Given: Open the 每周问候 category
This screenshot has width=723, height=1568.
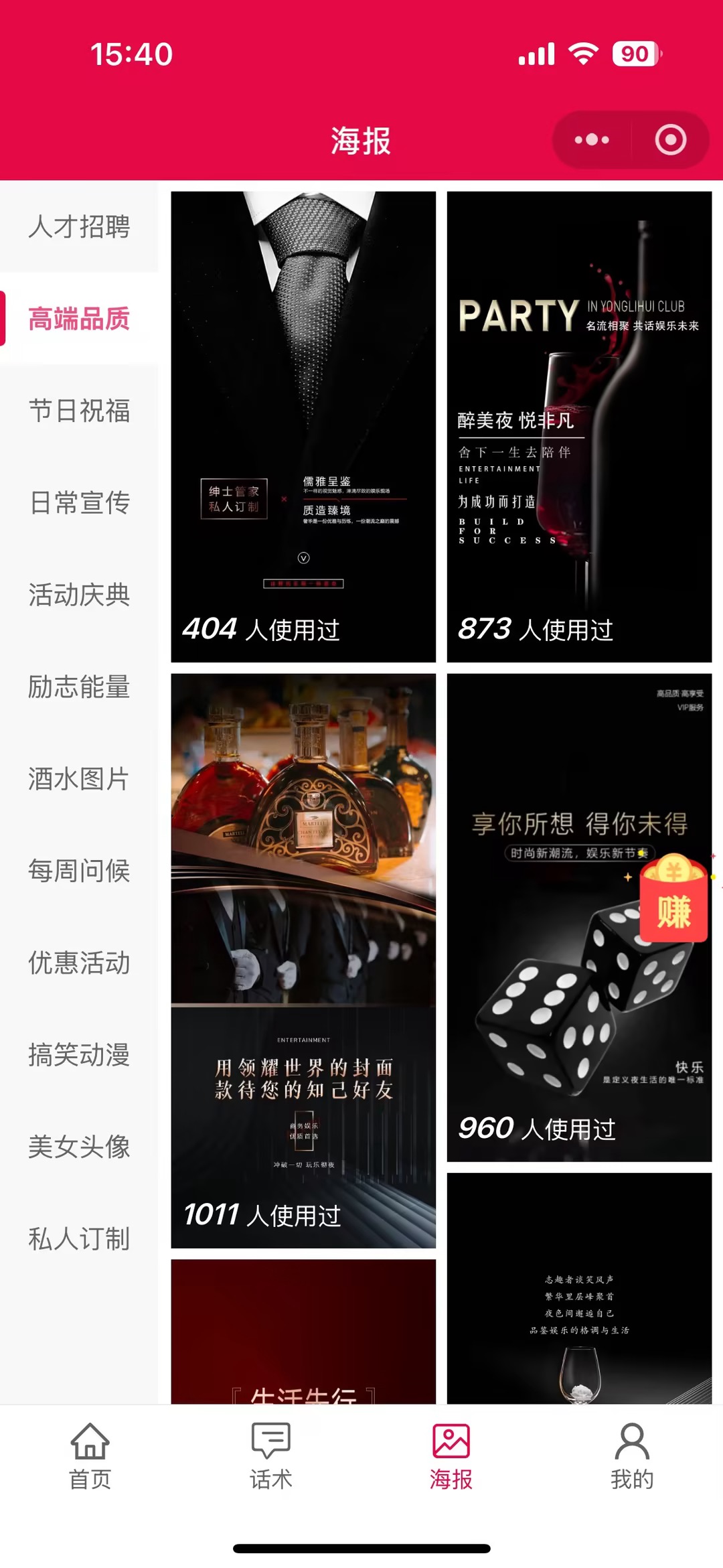Looking at the screenshot, I should (79, 871).
